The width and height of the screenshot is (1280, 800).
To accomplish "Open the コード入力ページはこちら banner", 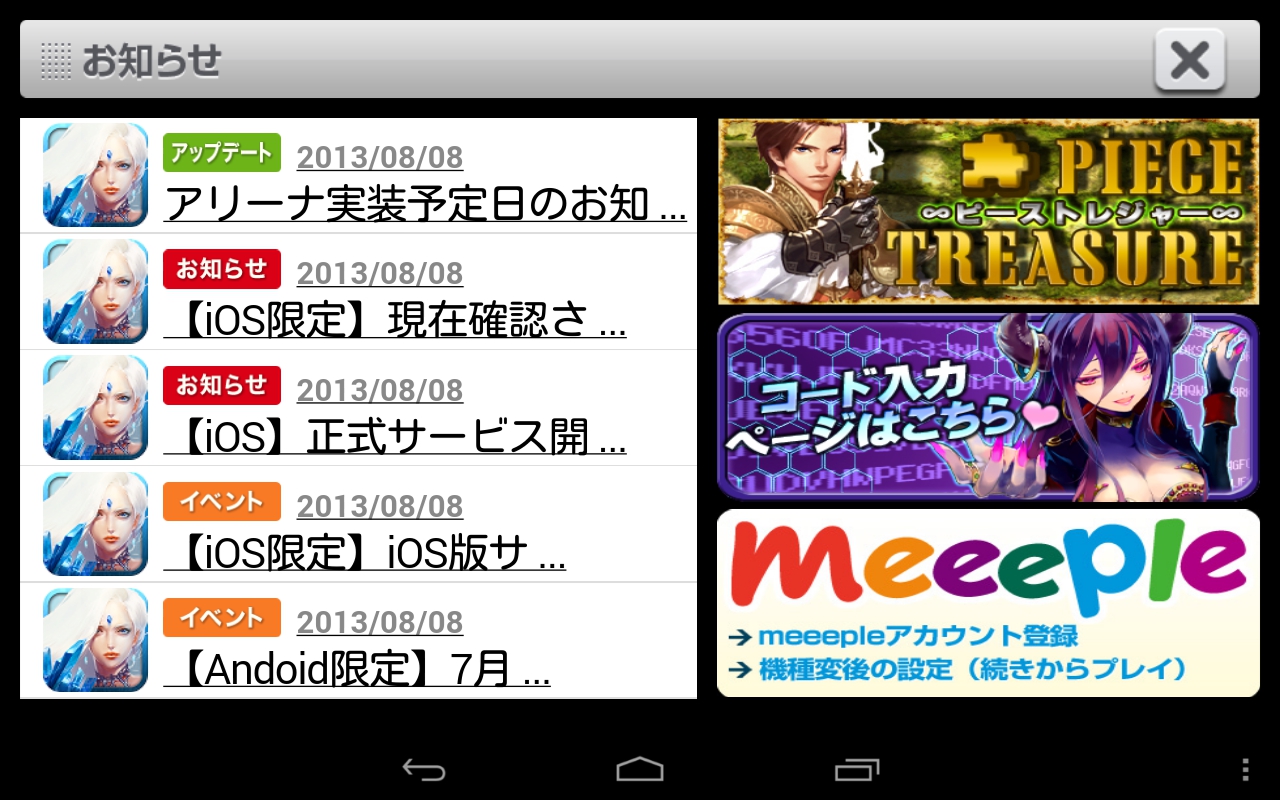I will pos(988,407).
